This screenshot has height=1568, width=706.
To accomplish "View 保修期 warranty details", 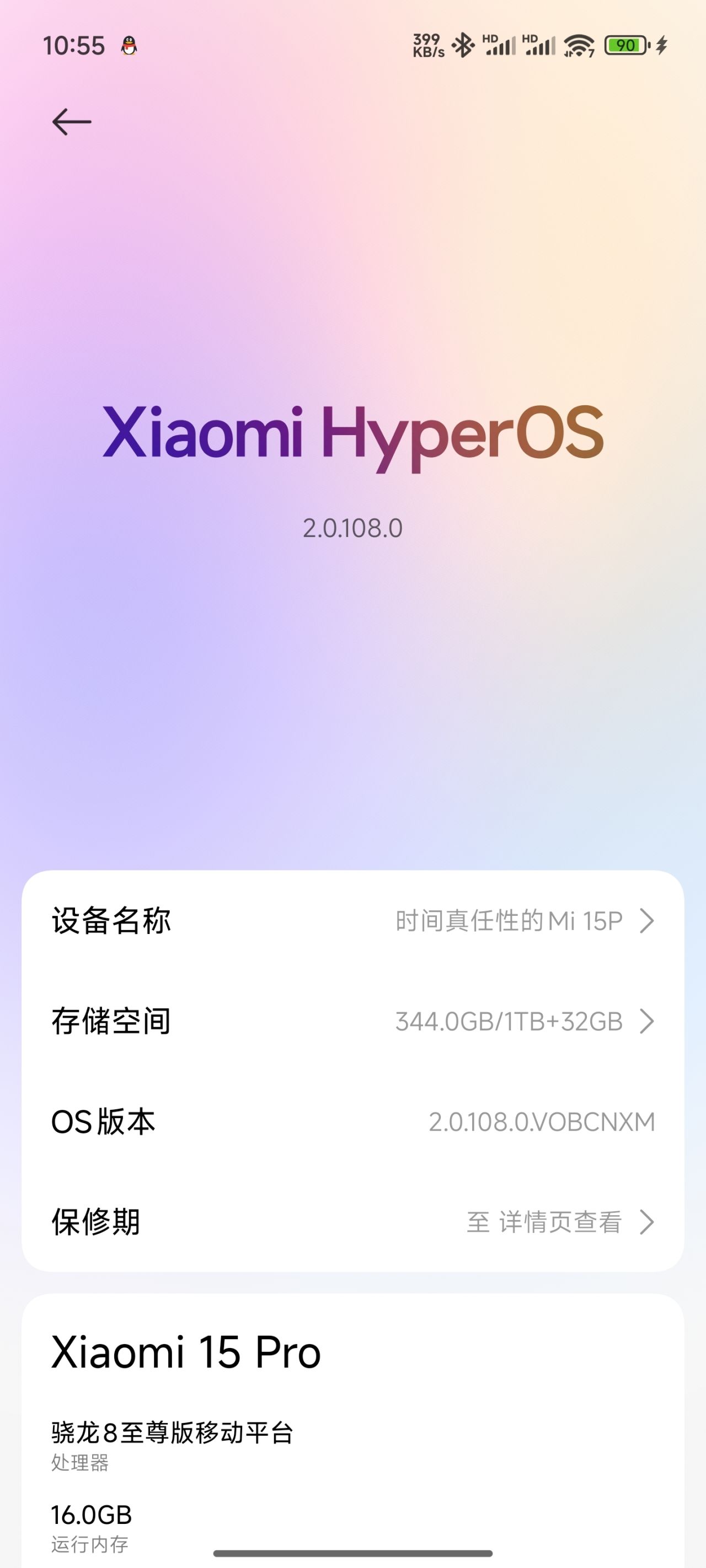I will click(x=352, y=1222).
